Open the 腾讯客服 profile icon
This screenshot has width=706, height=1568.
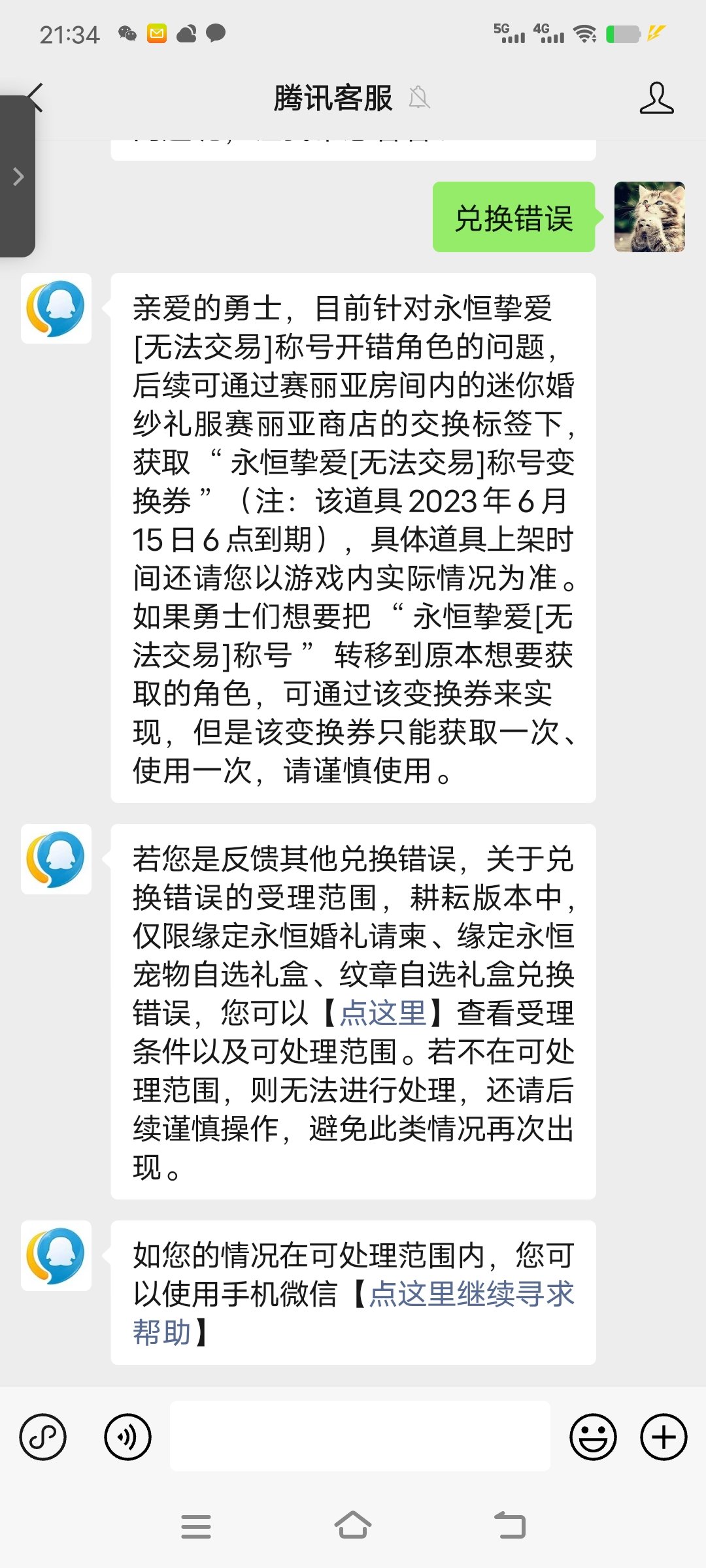click(656, 98)
